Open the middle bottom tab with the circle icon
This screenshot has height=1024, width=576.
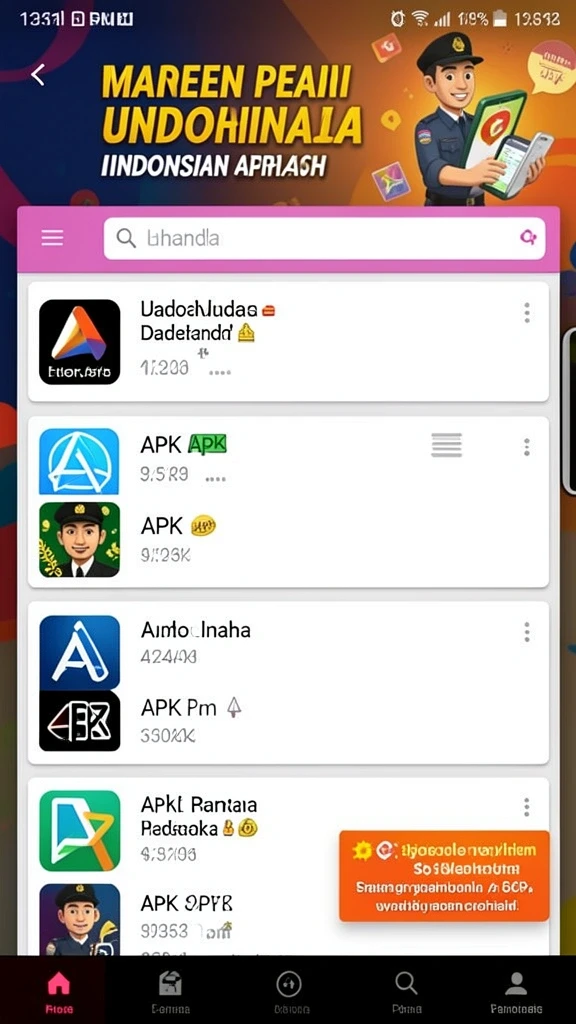(x=288, y=991)
